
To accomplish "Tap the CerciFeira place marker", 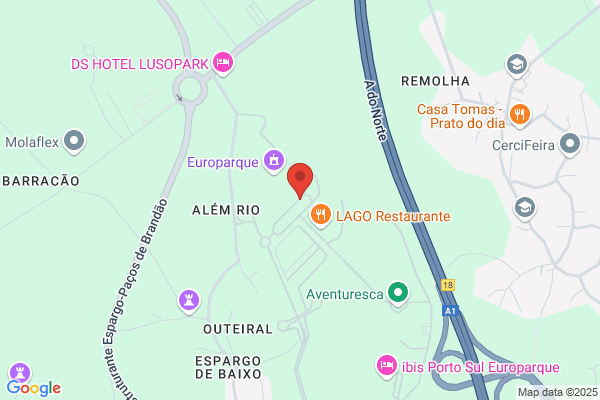I will pyautogui.click(x=570, y=143).
